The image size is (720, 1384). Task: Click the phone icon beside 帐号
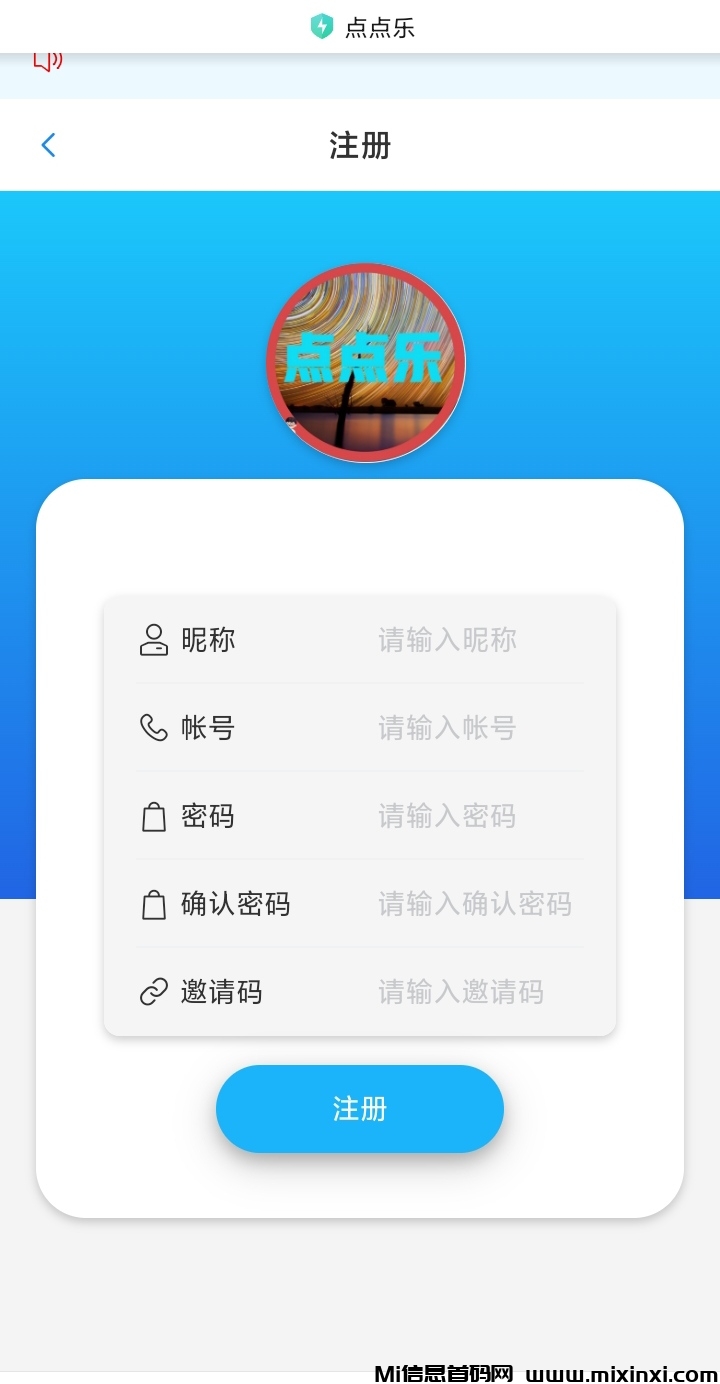coord(153,728)
